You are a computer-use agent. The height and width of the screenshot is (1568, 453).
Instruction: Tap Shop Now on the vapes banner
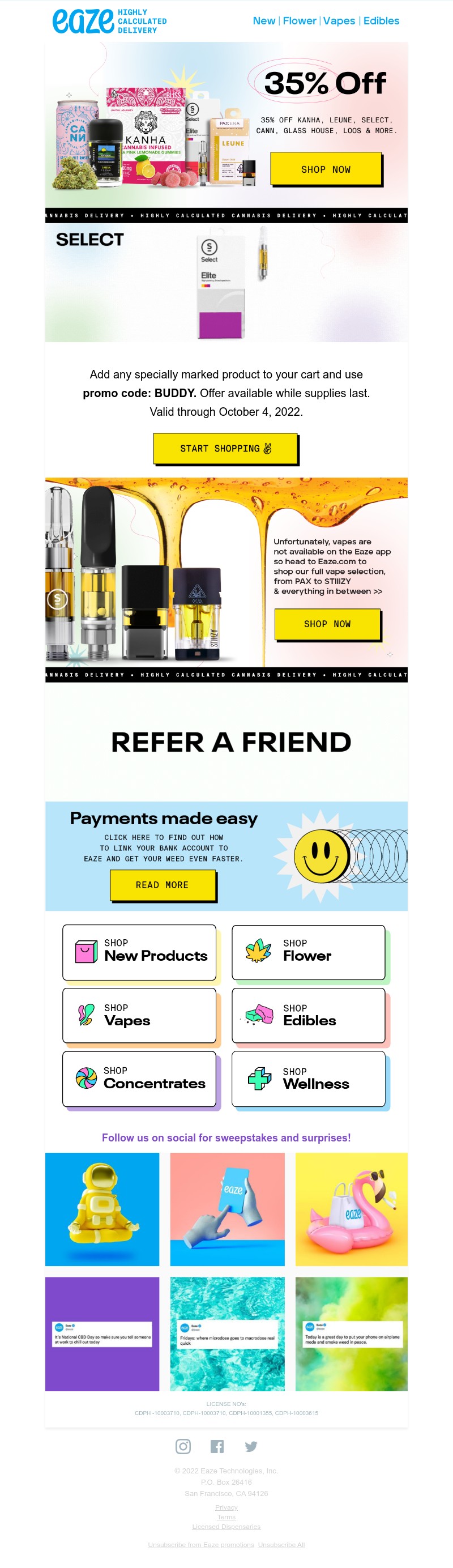pyautogui.click(x=327, y=624)
